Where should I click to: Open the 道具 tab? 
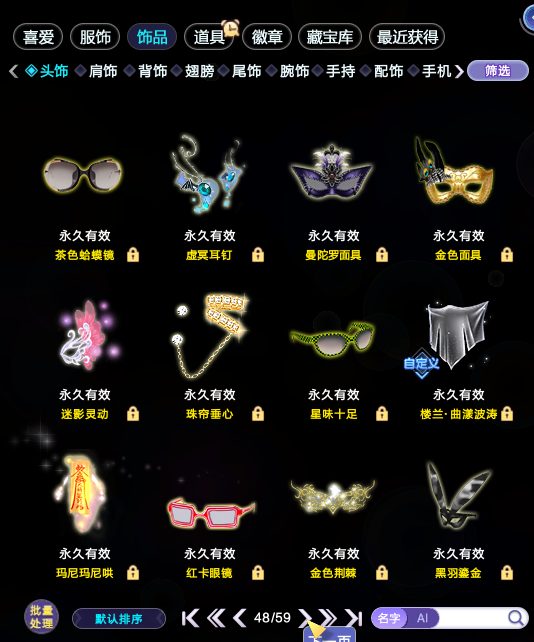209,37
